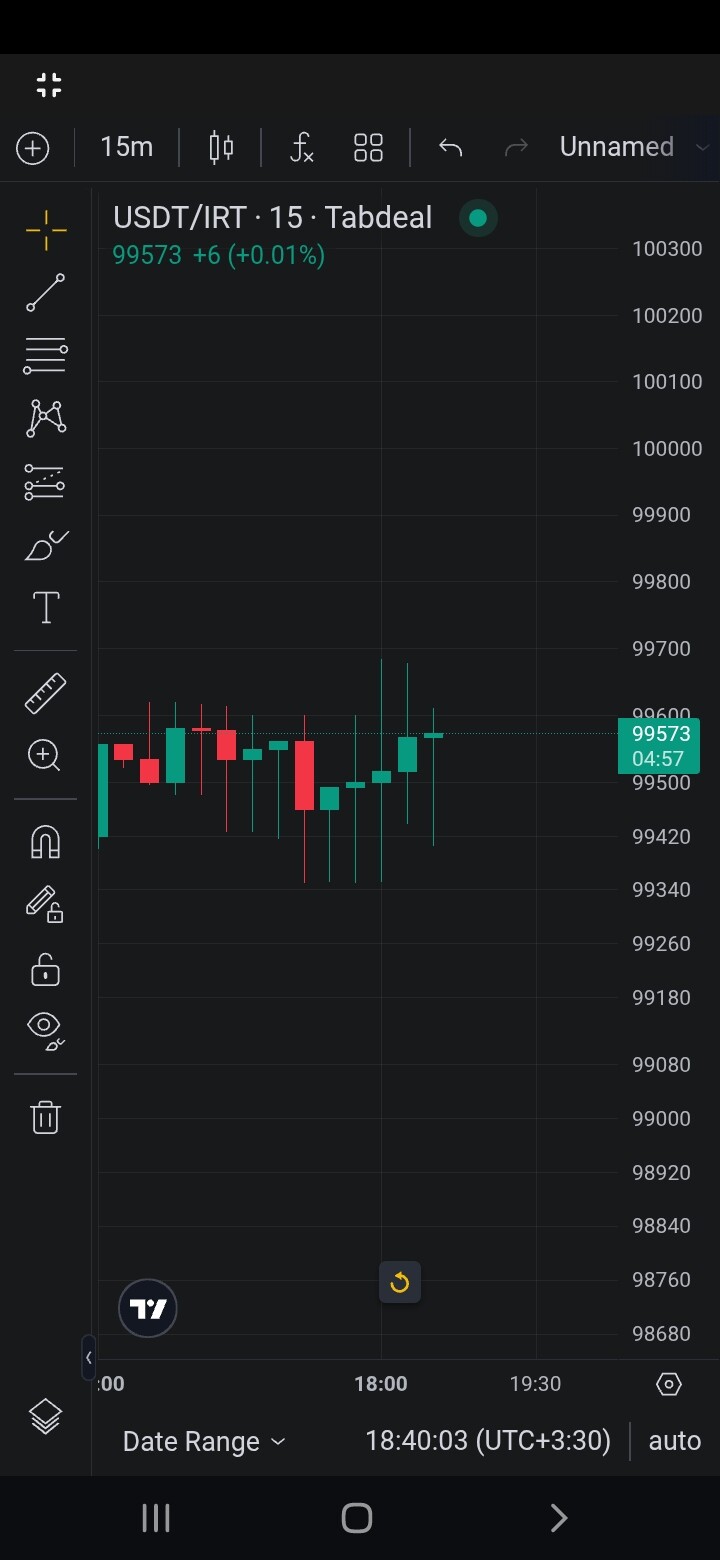The width and height of the screenshot is (720, 1560).
Task: Open the chart layout grid templates
Action: click(x=368, y=148)
